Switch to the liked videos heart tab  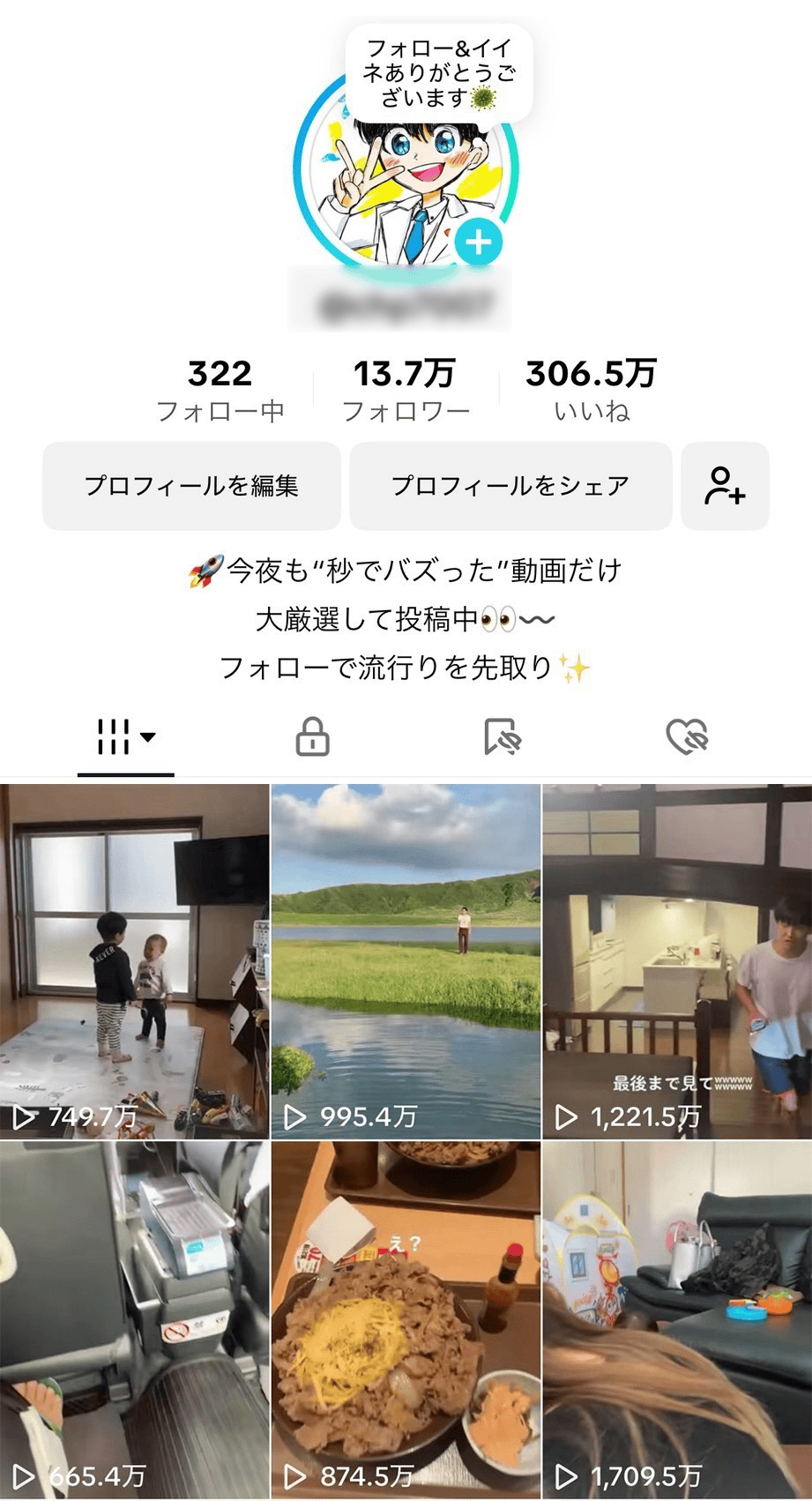point(687,736)
